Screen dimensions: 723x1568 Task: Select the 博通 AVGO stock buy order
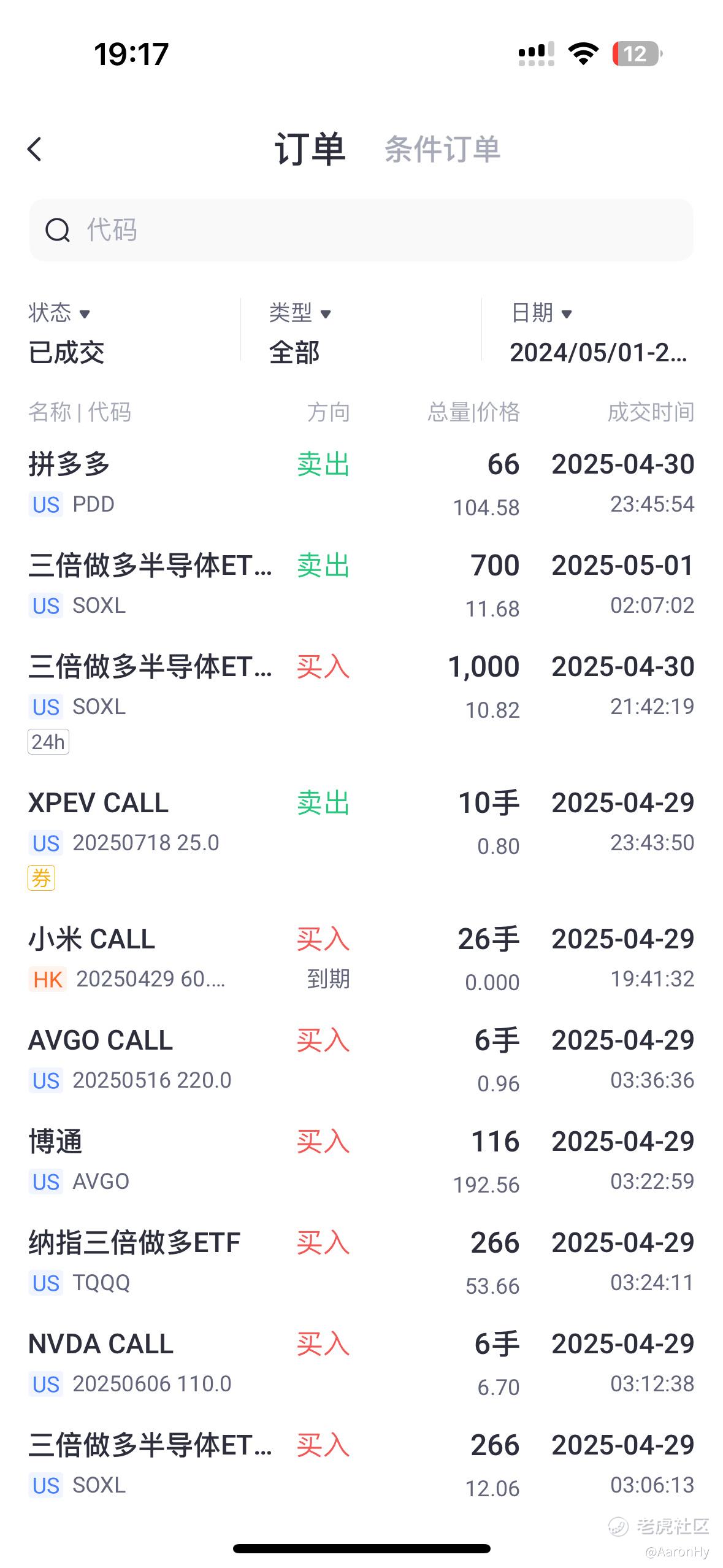tap(361, 1161)
